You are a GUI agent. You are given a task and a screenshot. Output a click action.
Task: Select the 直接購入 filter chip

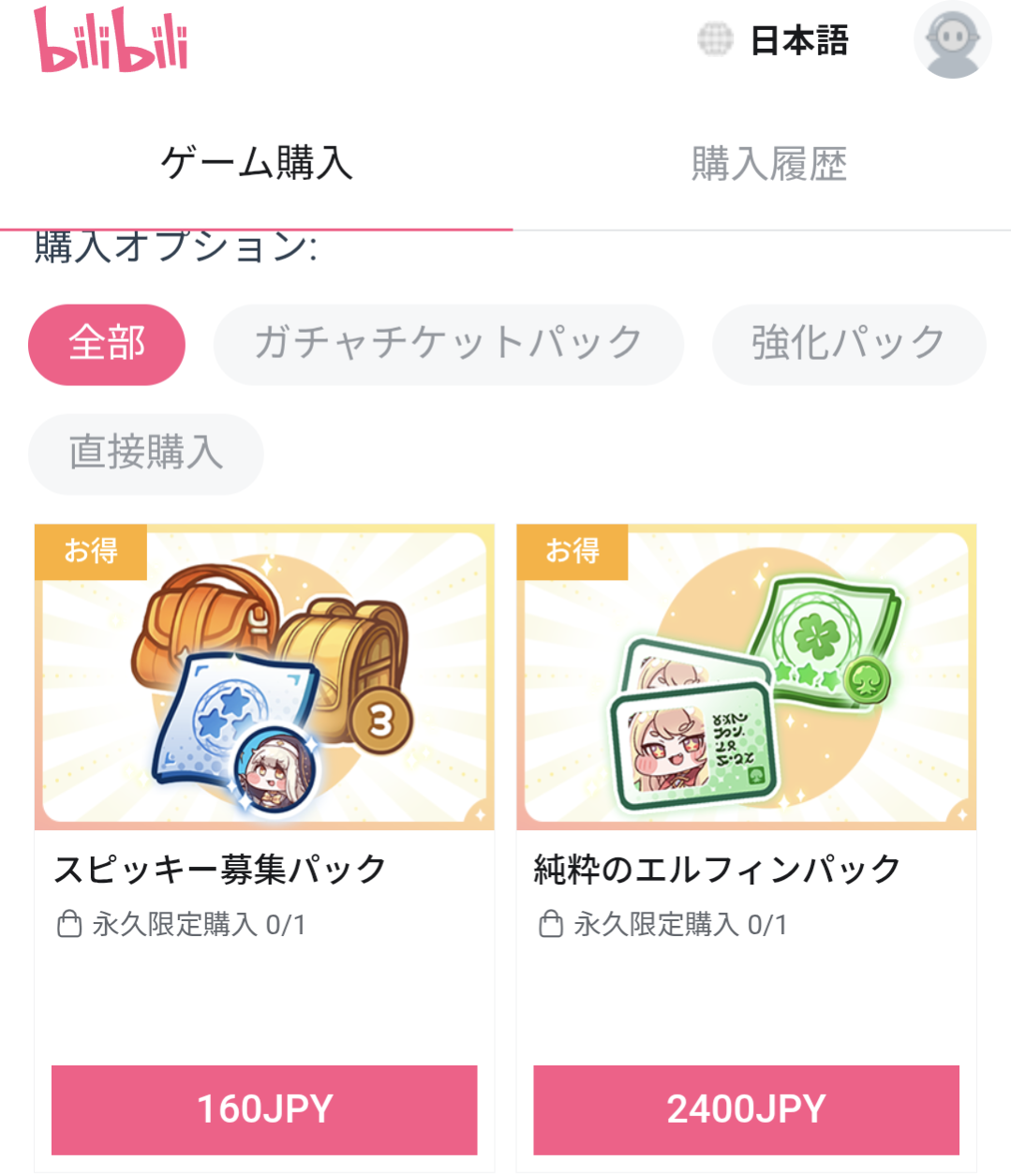(145, 454)
